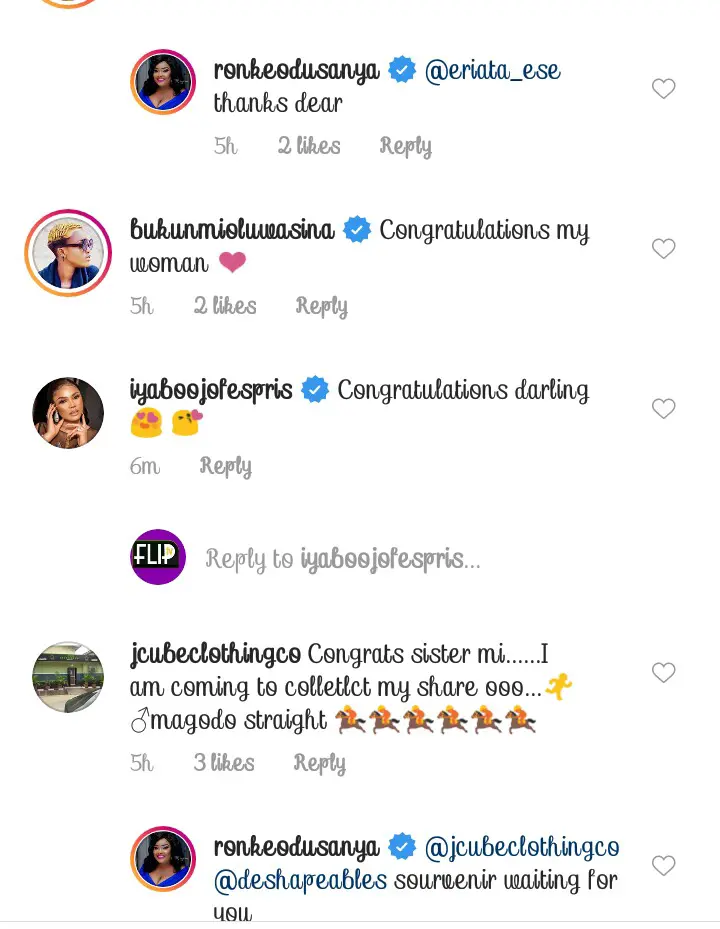This screenshot has width=720, height=929.
Task: Reply to bukunmioluwasina's comment
Action: [321, 306]
